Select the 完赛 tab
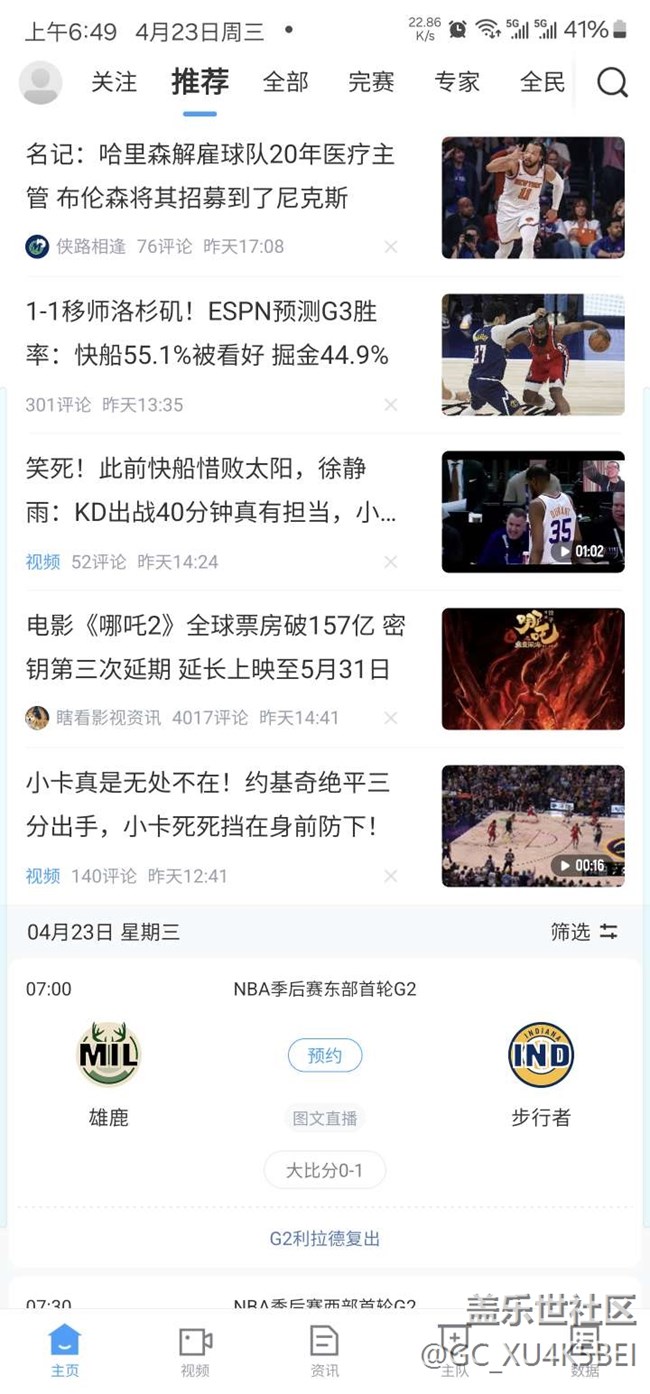This screenshot has width=650, height=1394. click(372, 82)
